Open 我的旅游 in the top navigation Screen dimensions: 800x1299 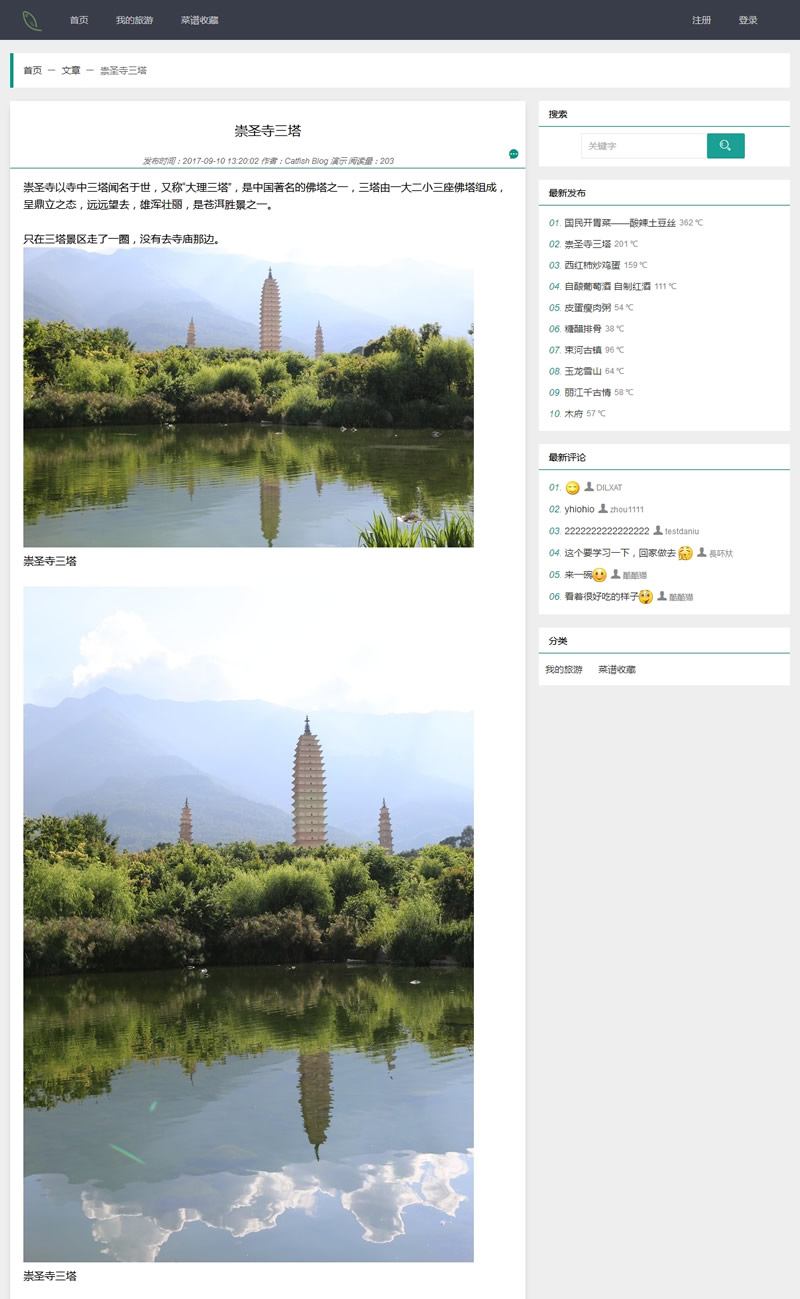point(134,20)
